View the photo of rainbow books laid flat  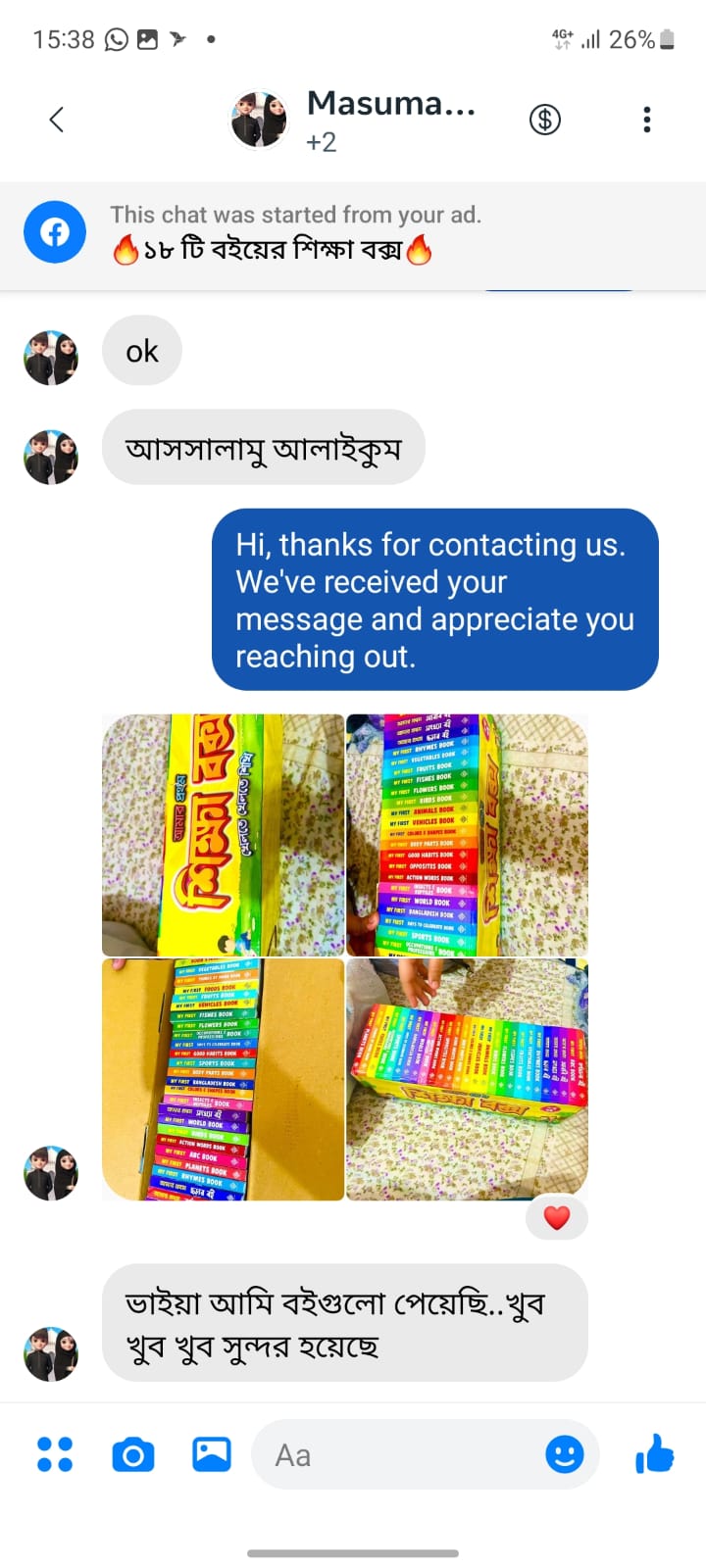tap(467, 1079)
